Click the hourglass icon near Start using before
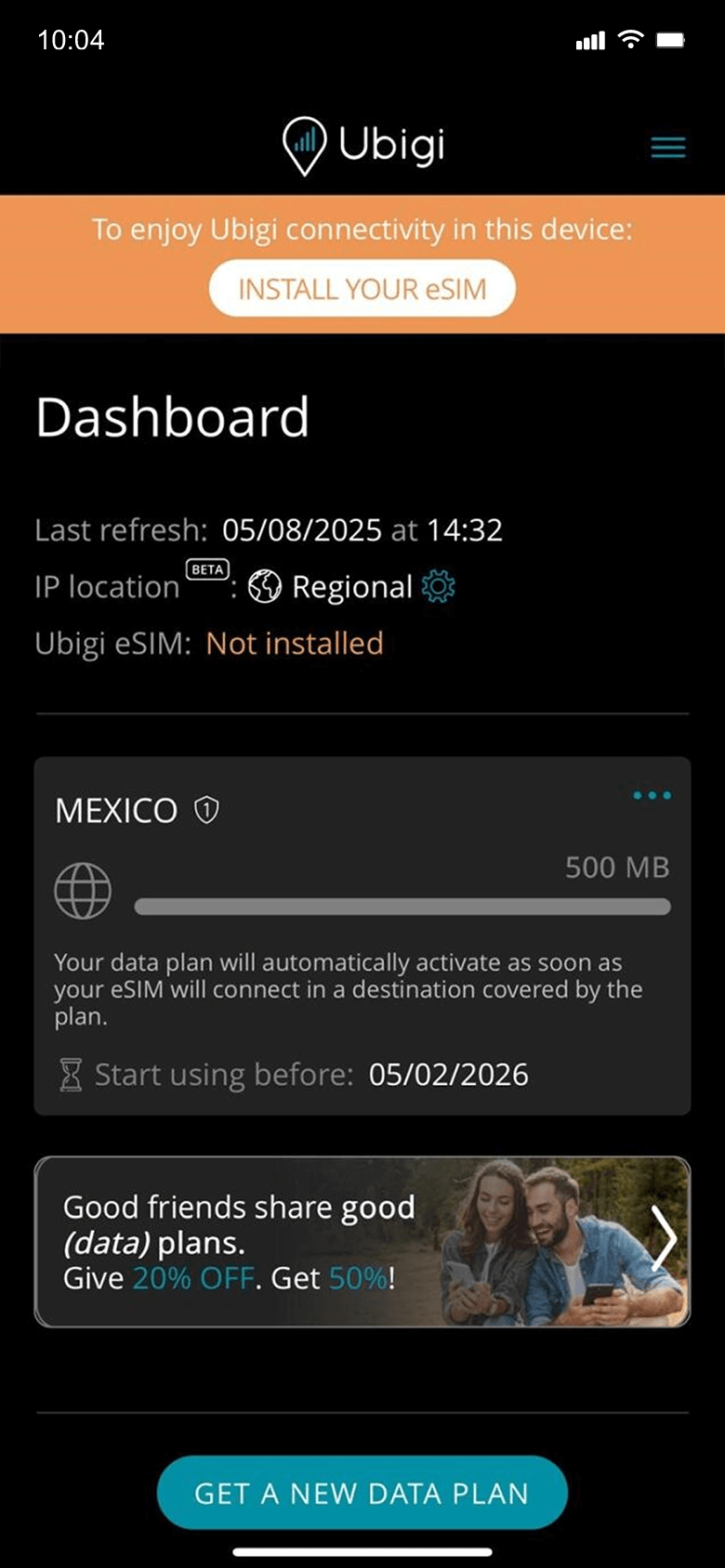This screenshot has height=1568, width=725. (x=68, y=1074)
